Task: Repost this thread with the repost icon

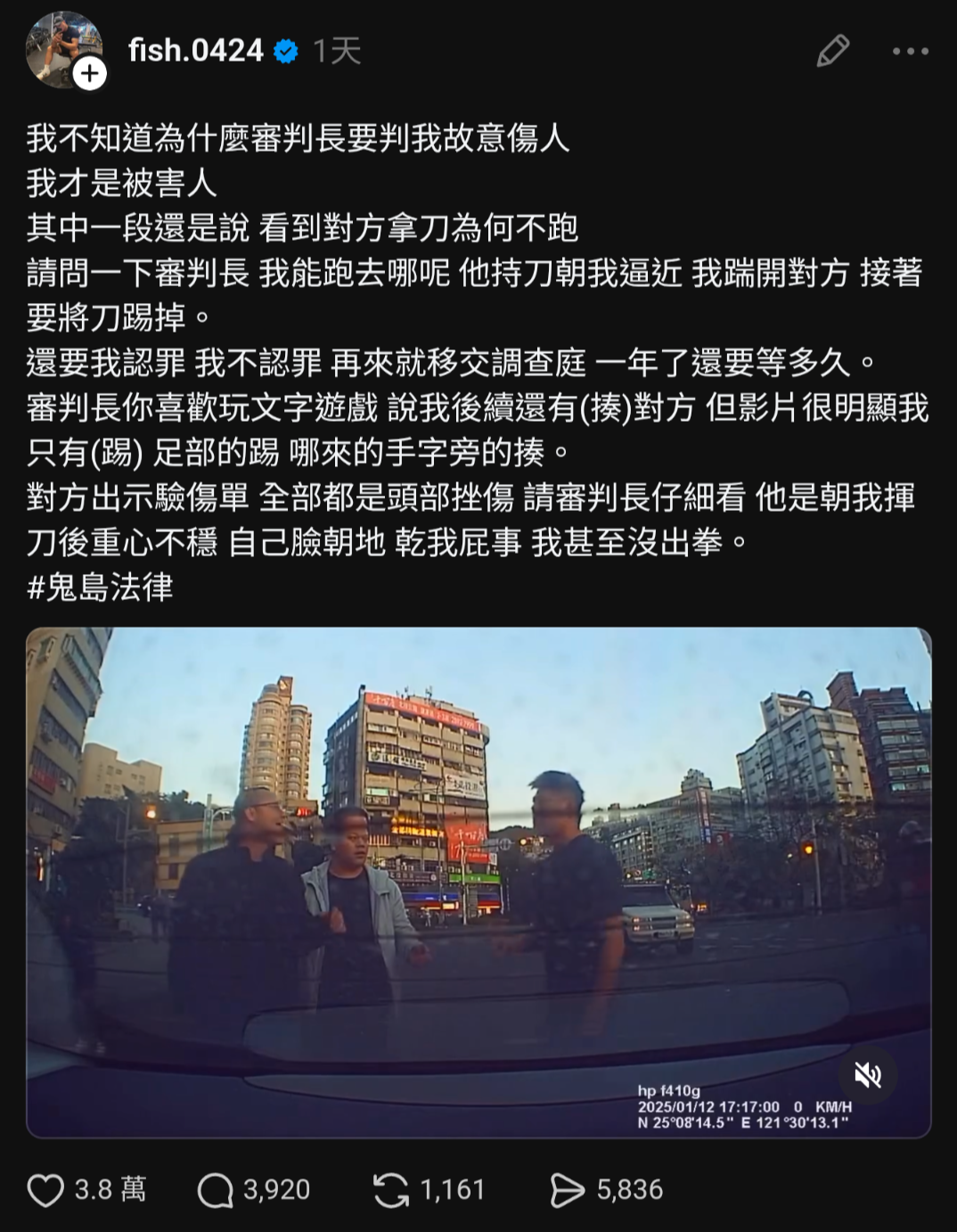Action: pos(391,1190)
